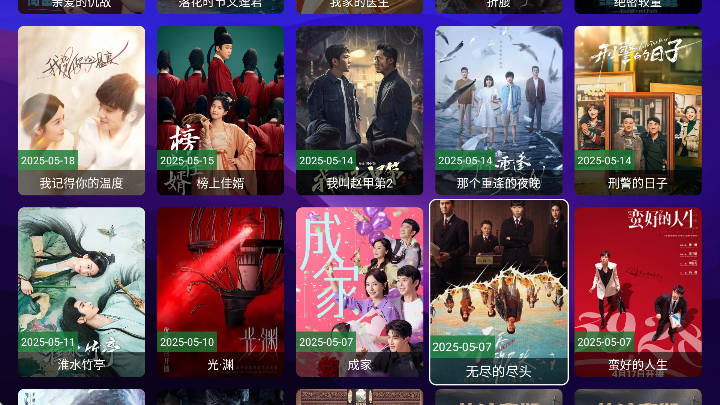Open the series 成家
This screenshot has height=405, width=720.
pyautogui.click(x=359, y=291)
